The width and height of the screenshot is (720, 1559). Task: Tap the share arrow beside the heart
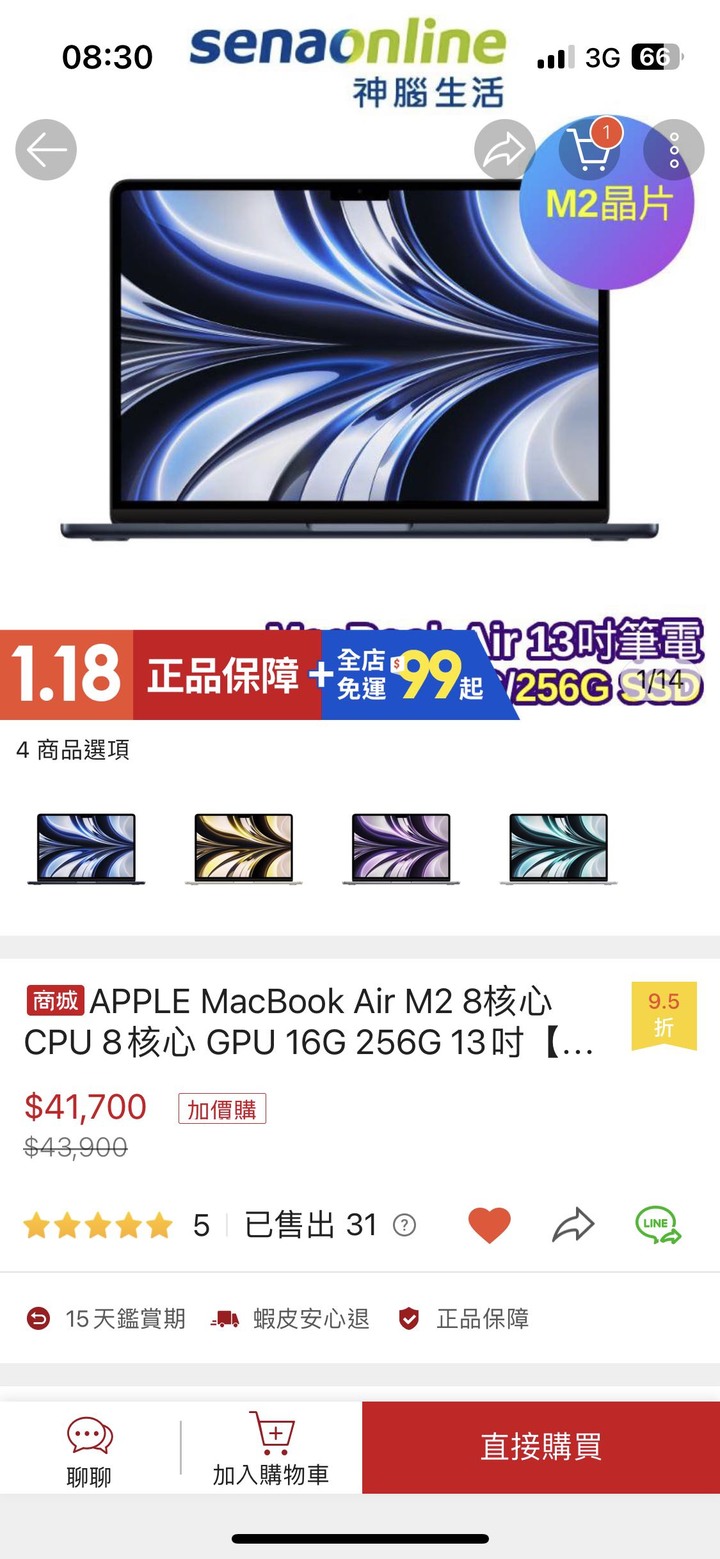tap(573, 1225)
